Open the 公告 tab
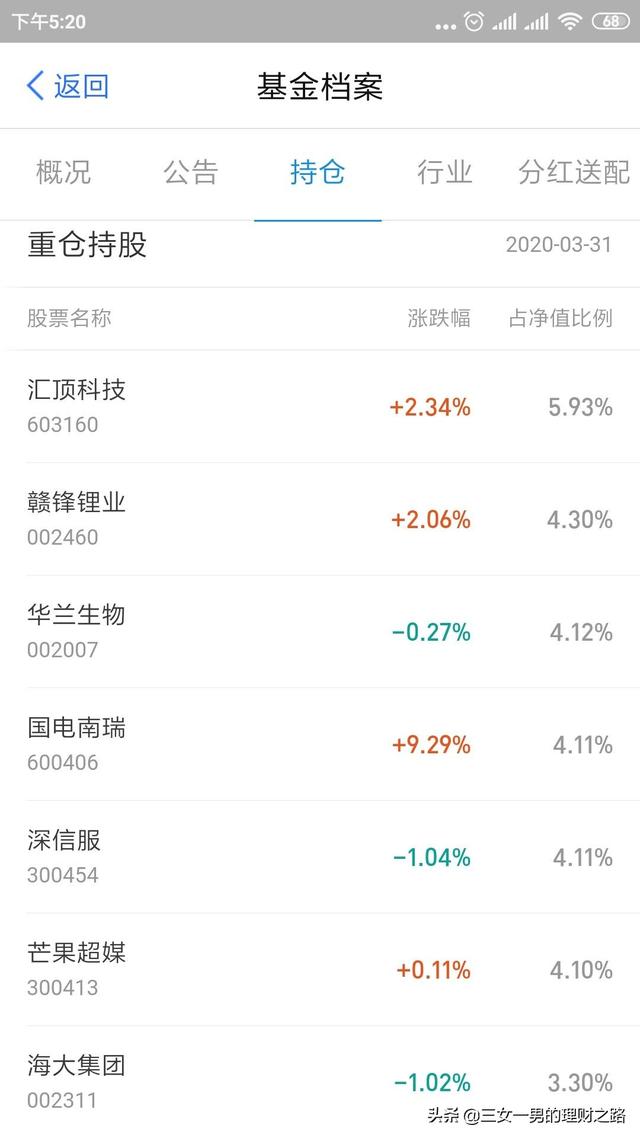This screenshot has height=1138, width=640. [190, 172]
